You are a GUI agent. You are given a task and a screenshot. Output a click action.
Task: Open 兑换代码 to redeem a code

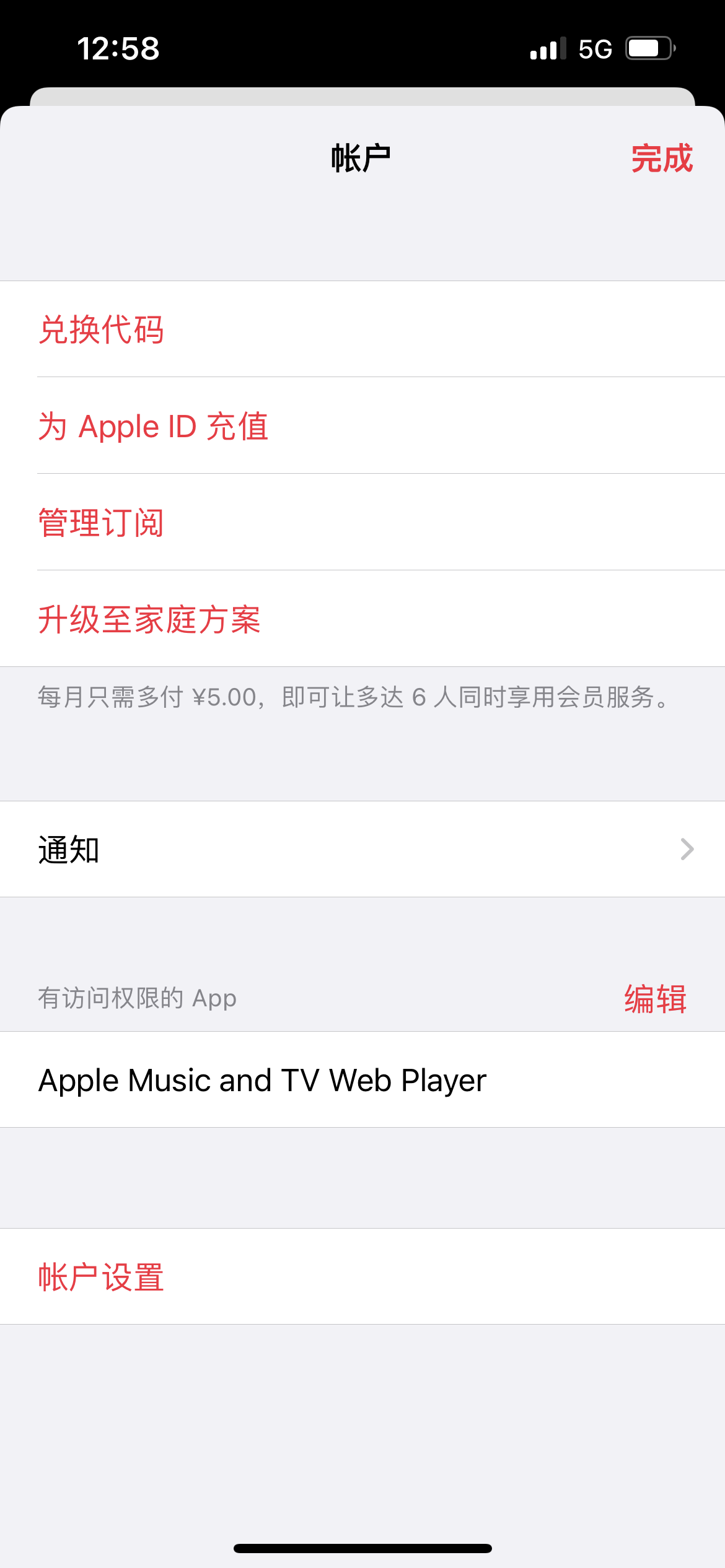pyautogui.click(x=102, y=329)
